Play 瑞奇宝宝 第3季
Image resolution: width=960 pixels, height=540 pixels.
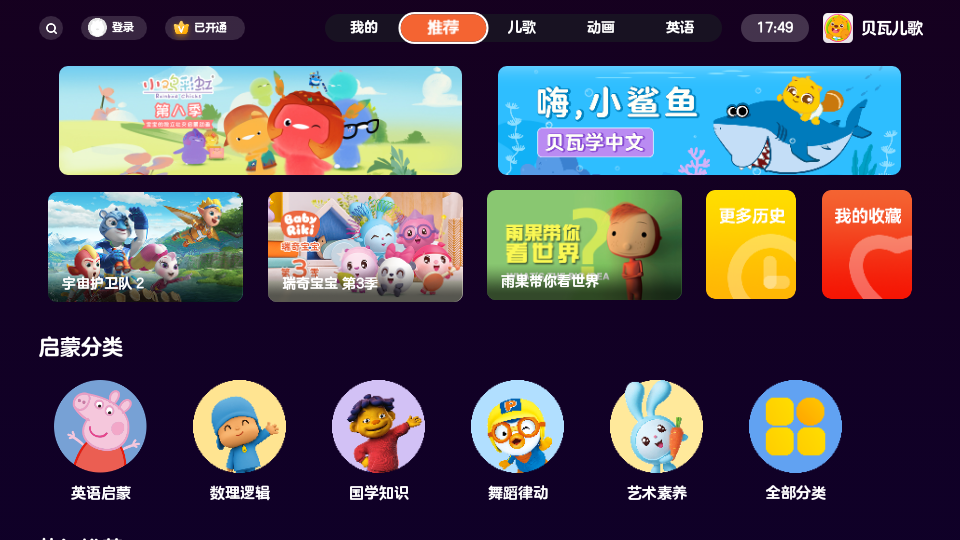coord(365,246)
